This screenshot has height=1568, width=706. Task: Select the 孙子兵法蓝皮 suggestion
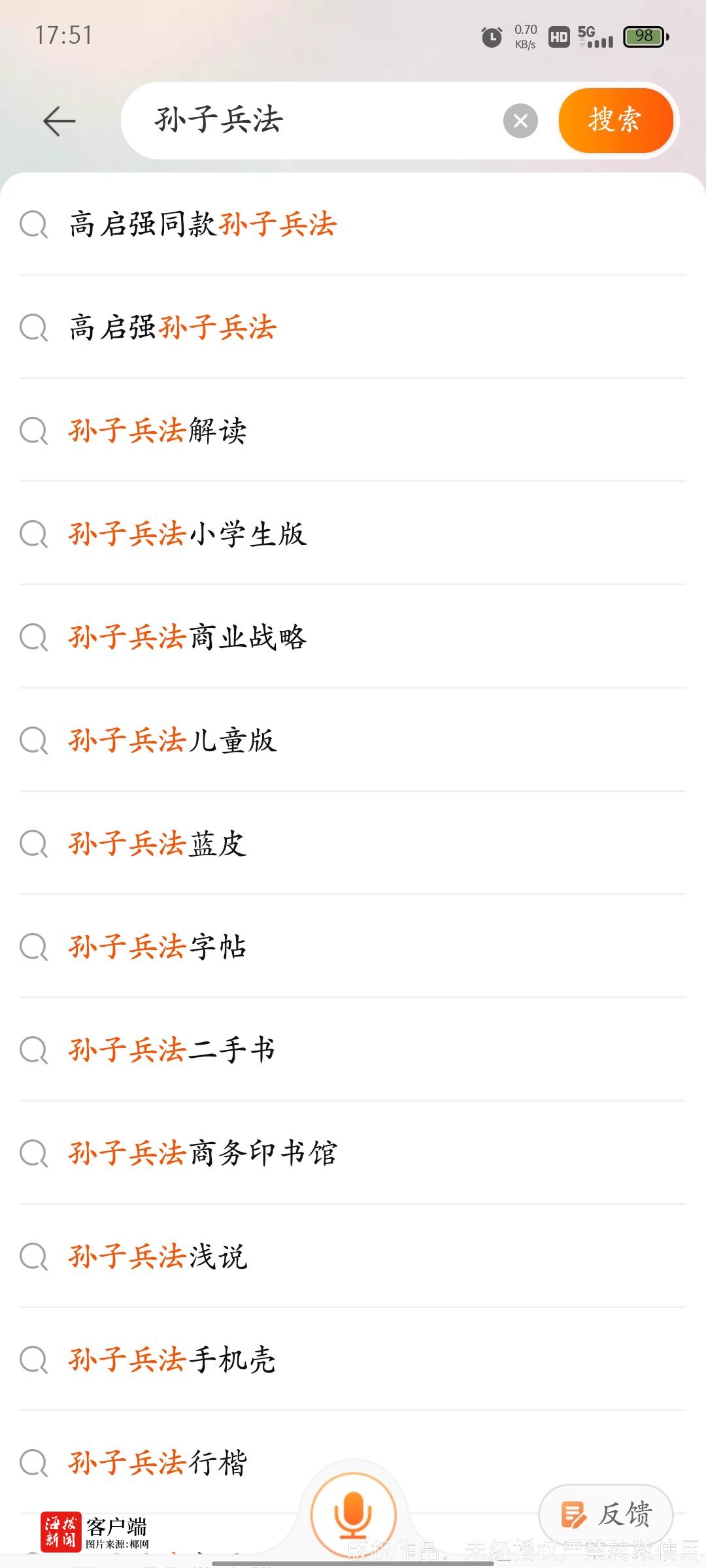[x=158, y=843]
